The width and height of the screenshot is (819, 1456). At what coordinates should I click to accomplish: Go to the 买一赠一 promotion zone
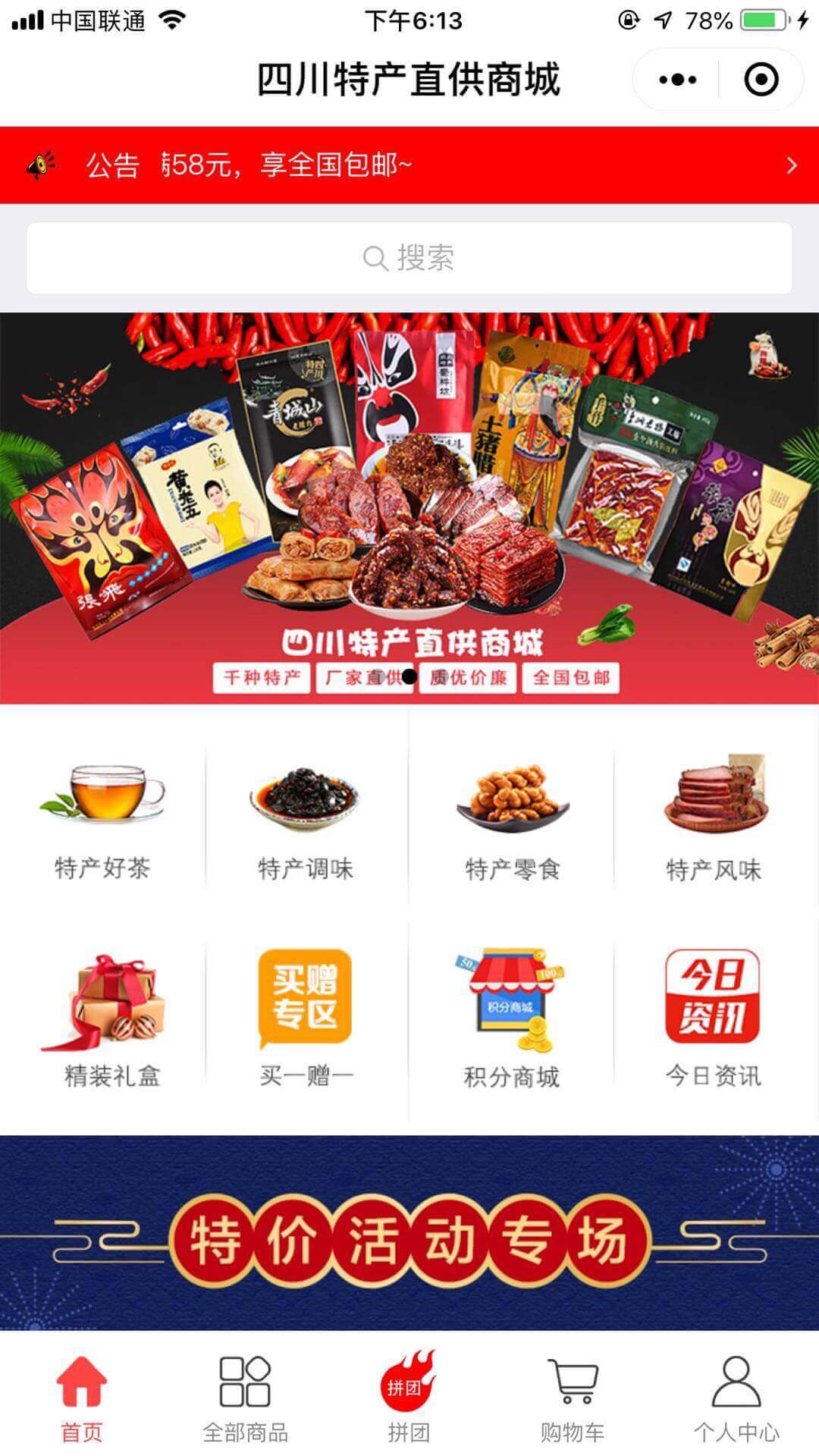pyautogui.click(x=306, y=1020)
